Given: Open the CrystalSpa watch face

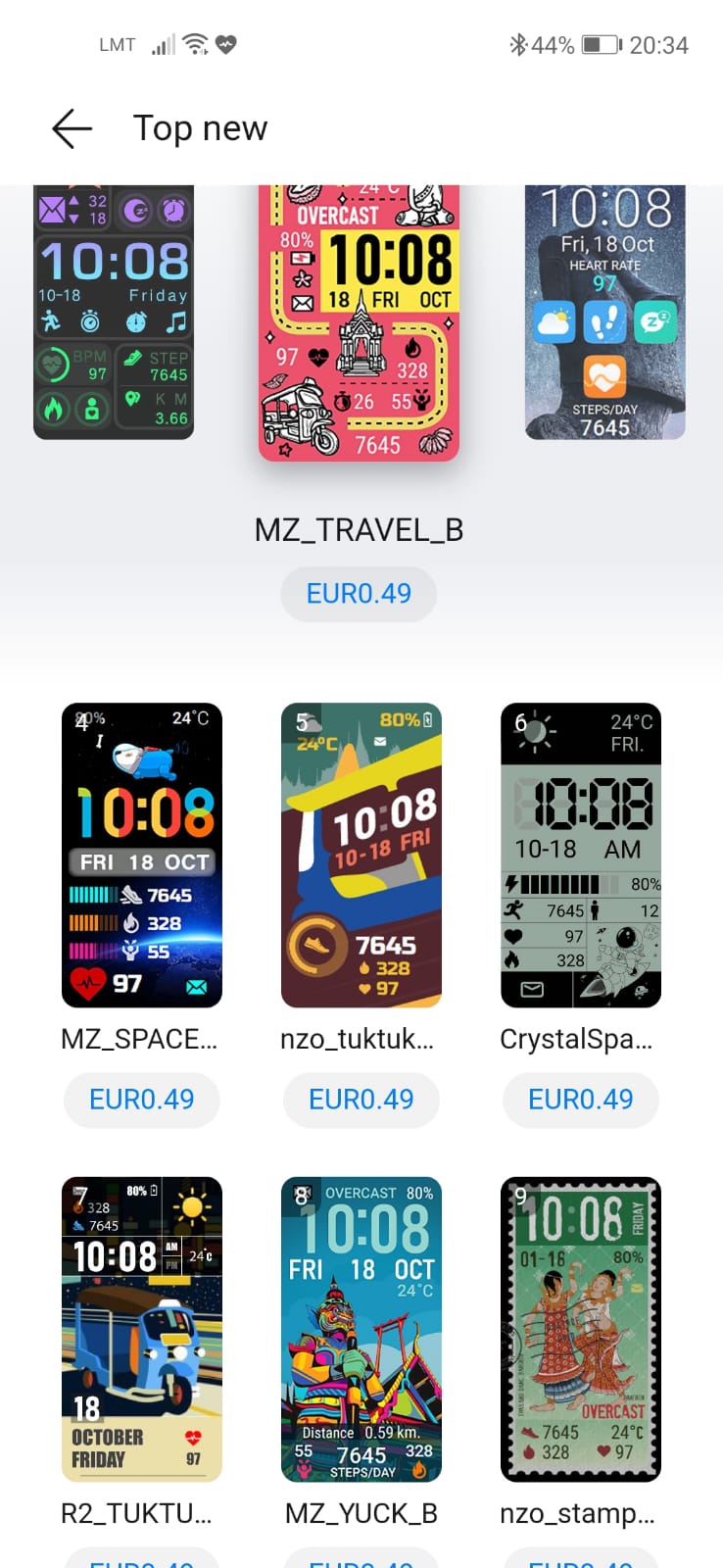Looking at the screenshot, I should [x=581, y=855].
